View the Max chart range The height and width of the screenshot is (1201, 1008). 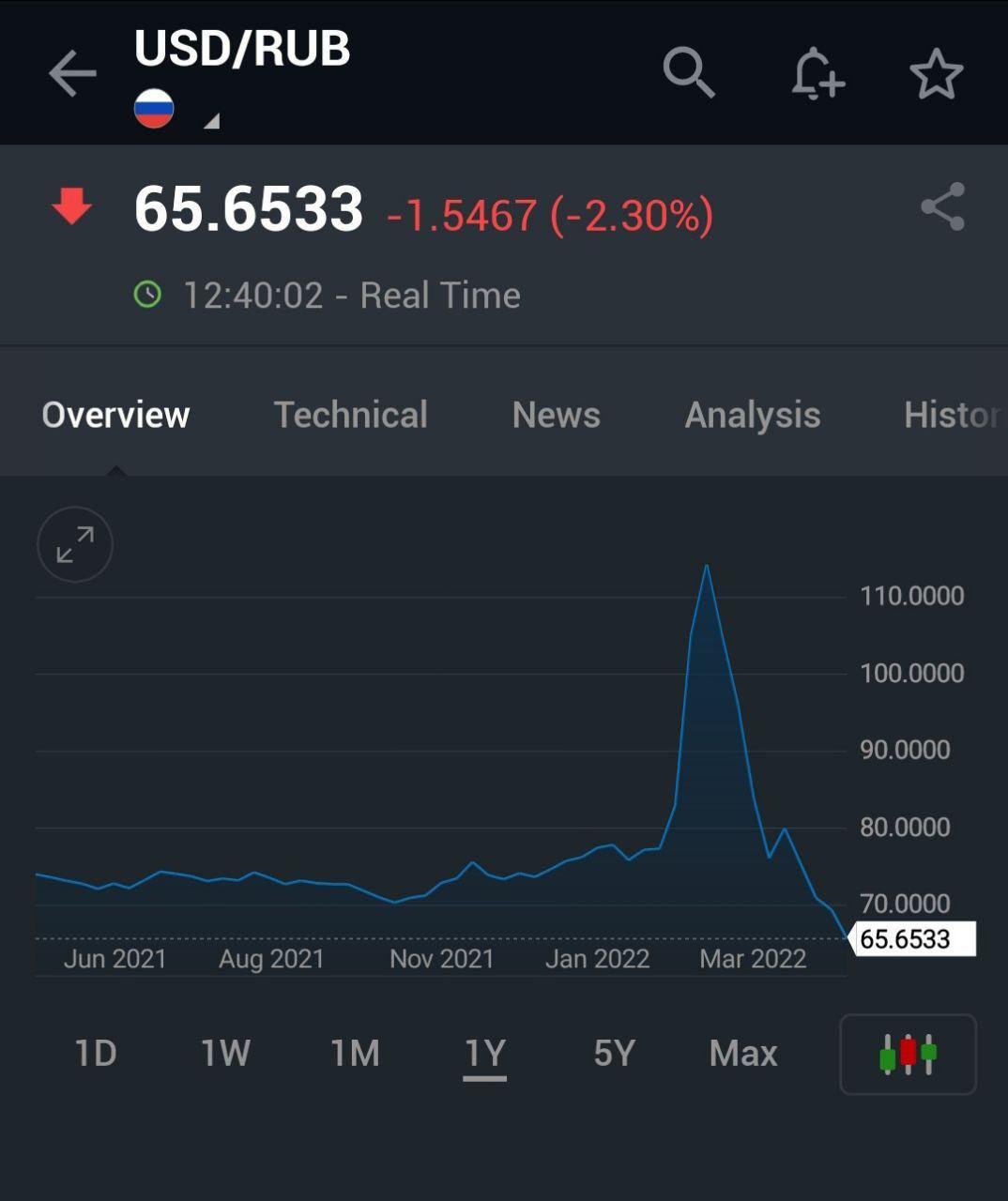pyautogui.click(x=743, y=1053)
